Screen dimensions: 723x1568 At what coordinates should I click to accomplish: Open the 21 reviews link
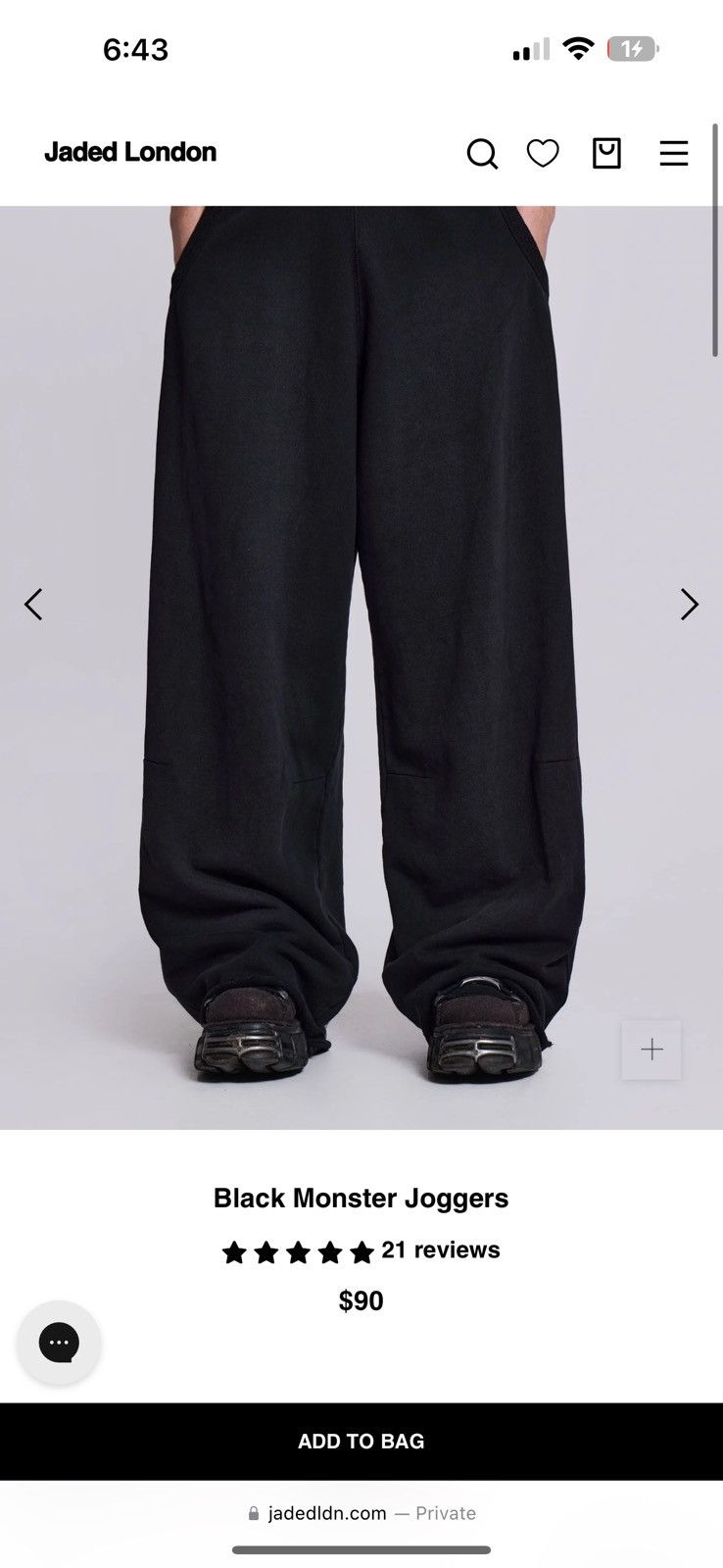(x=441, y=1250)
